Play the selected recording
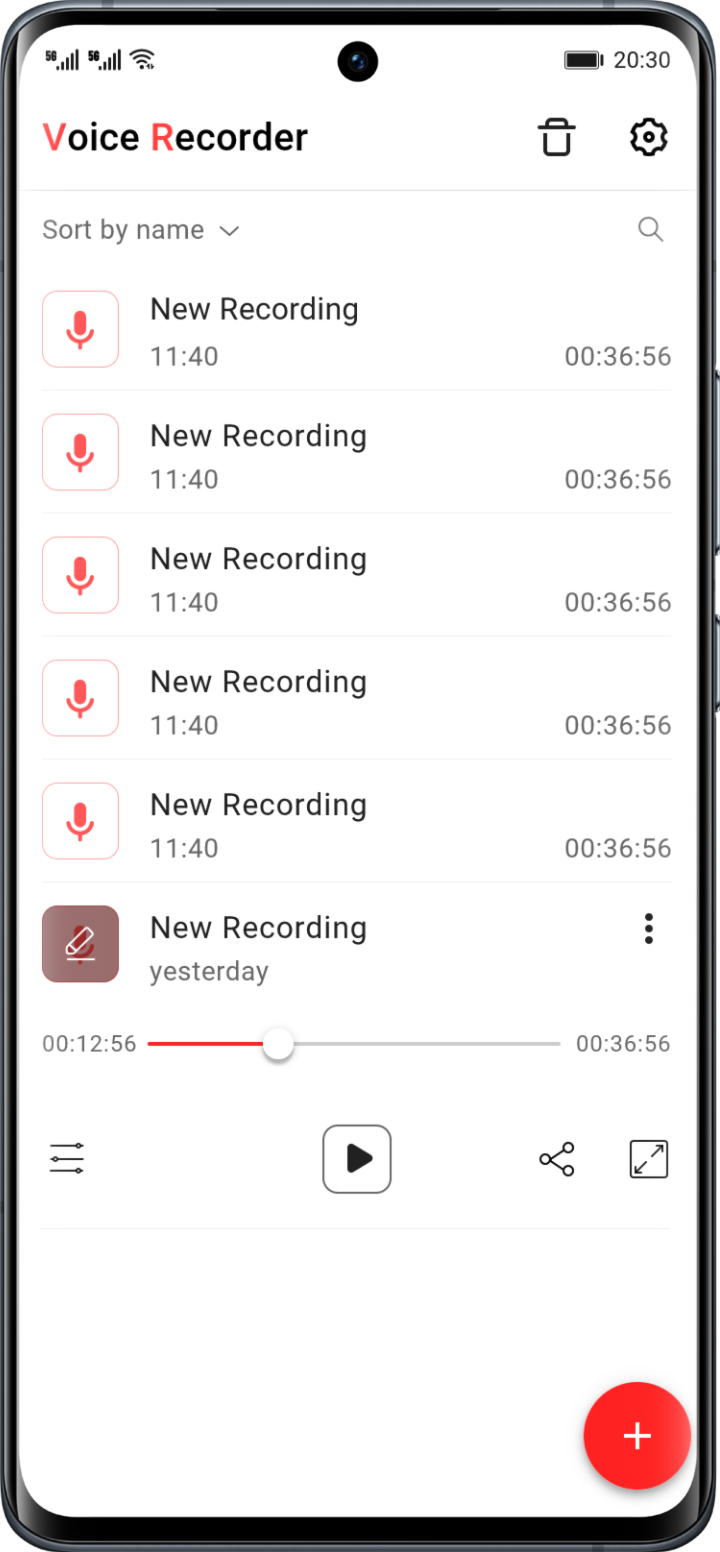The height and width of the screenshot is (1552, 720). click(x=357, y=1159)
